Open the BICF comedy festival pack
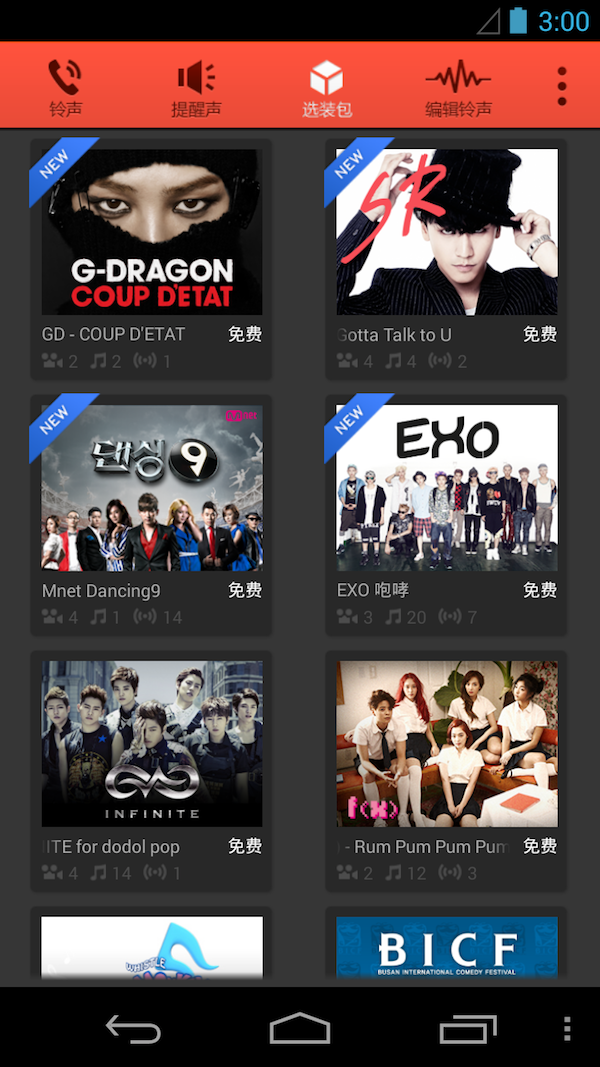600x1067 pixels. 447,946
